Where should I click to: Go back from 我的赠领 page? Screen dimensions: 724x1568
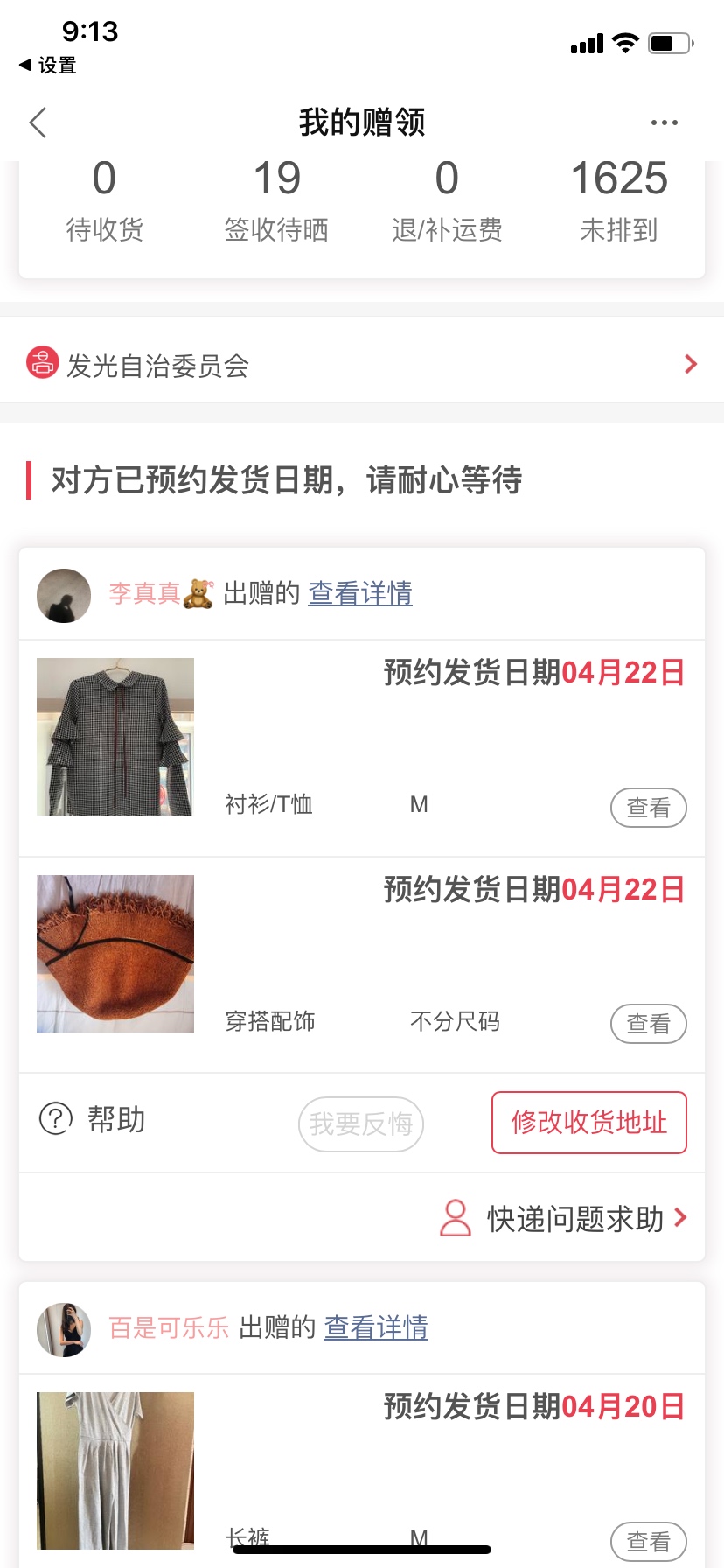coord(38,122)
